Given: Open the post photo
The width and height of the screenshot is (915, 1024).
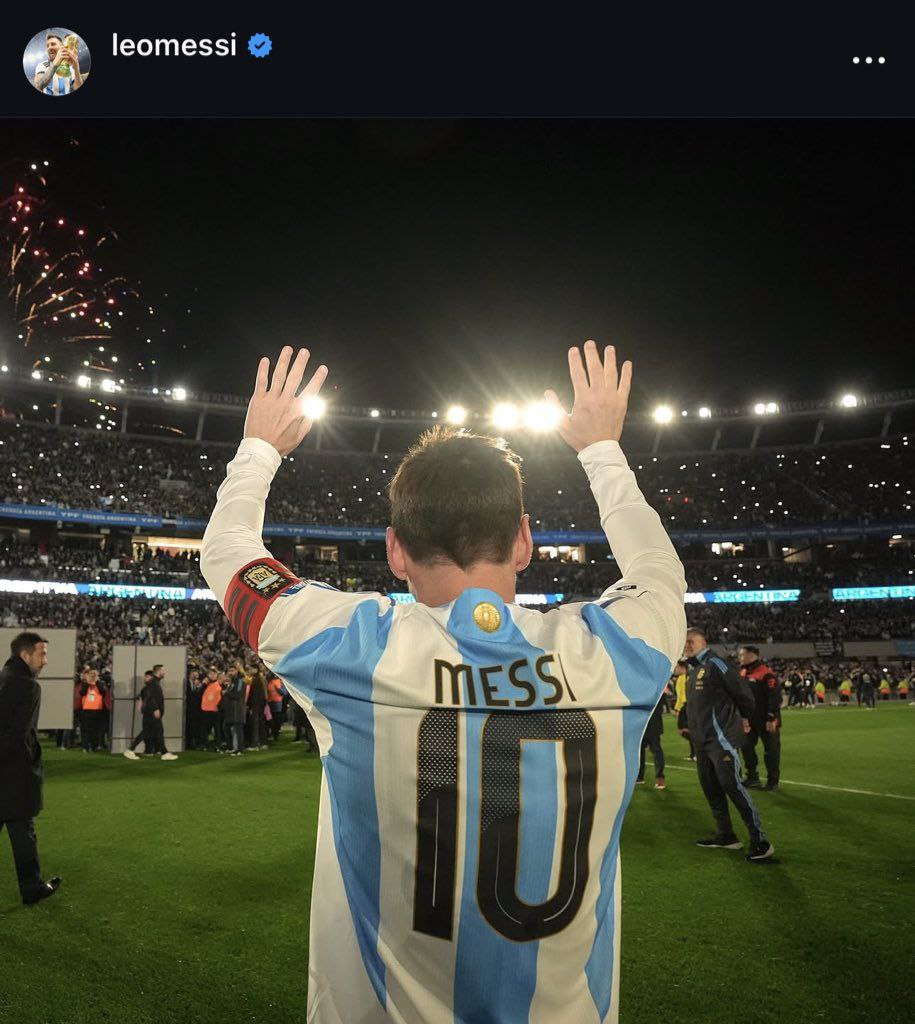Looking at the screenshot, I should (x=457, y=570).
